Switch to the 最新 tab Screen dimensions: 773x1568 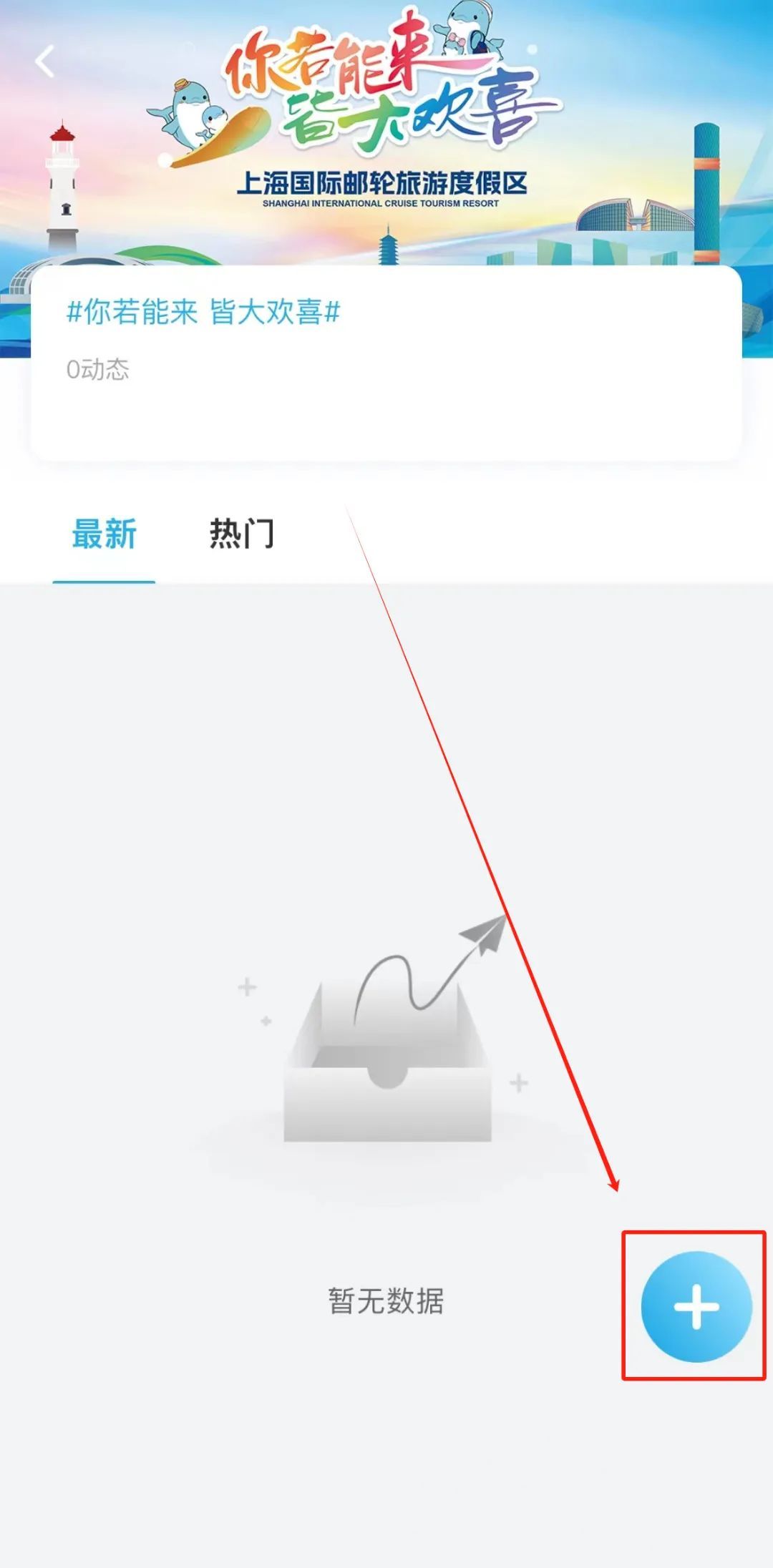(x=104, y=534)
